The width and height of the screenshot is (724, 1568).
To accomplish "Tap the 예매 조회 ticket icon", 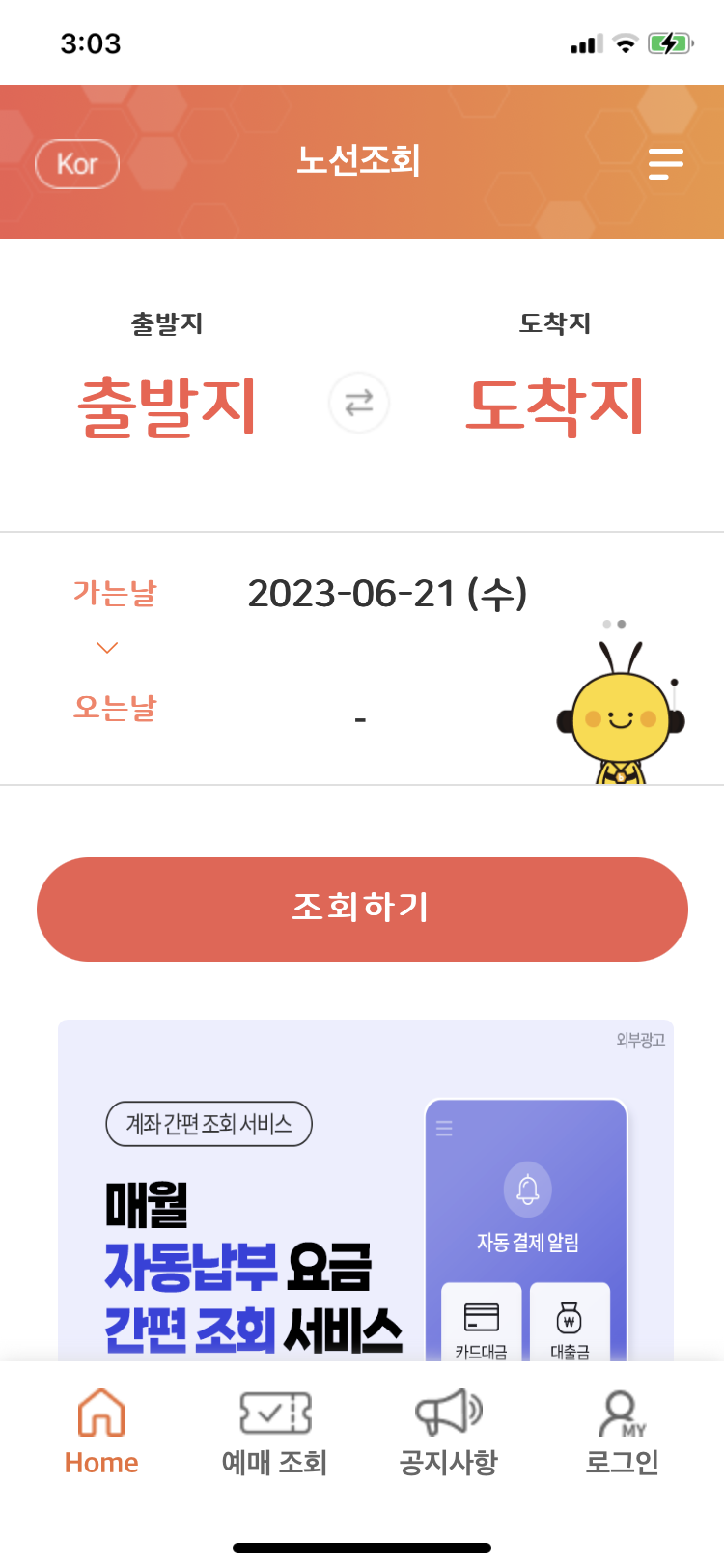I will click(x=273, y=1413).
